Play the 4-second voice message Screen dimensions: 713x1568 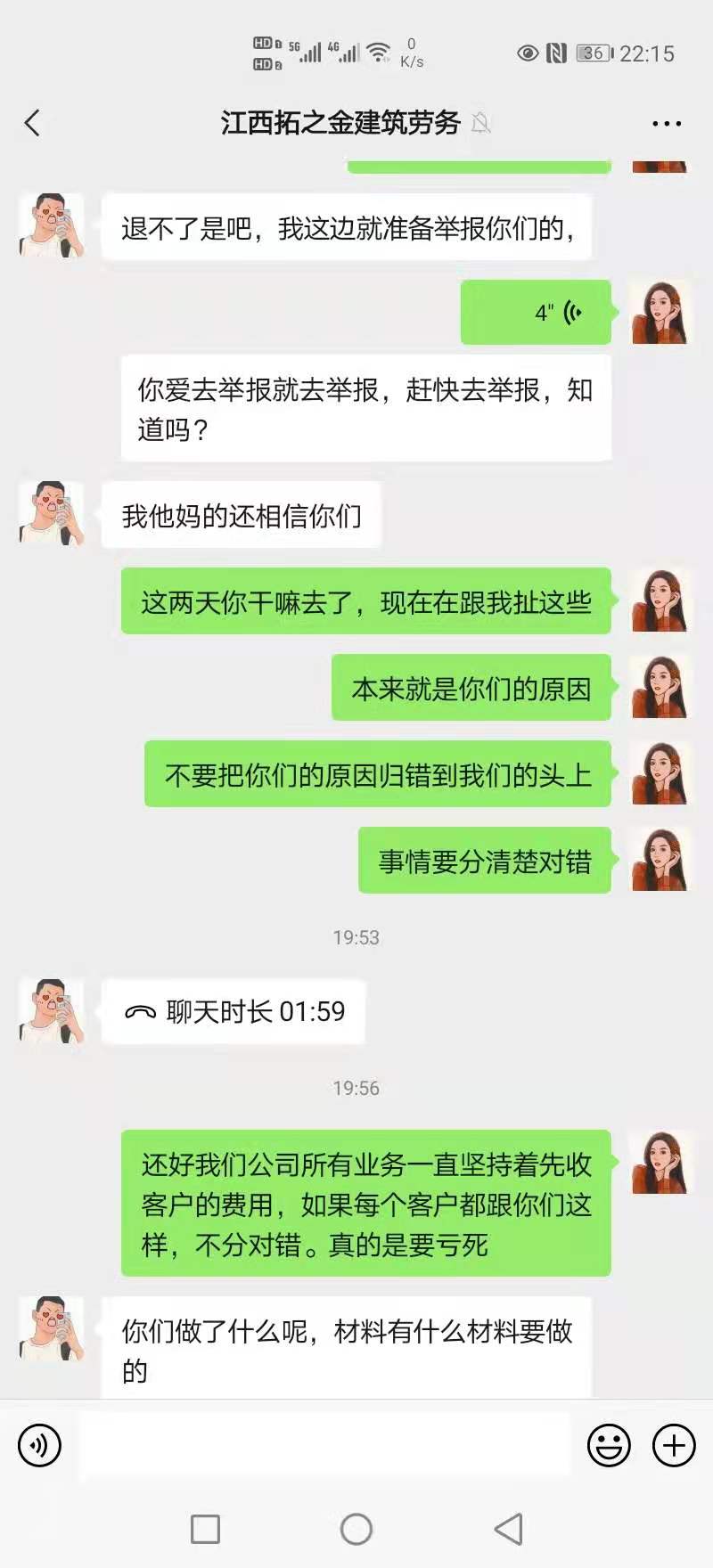536,313
